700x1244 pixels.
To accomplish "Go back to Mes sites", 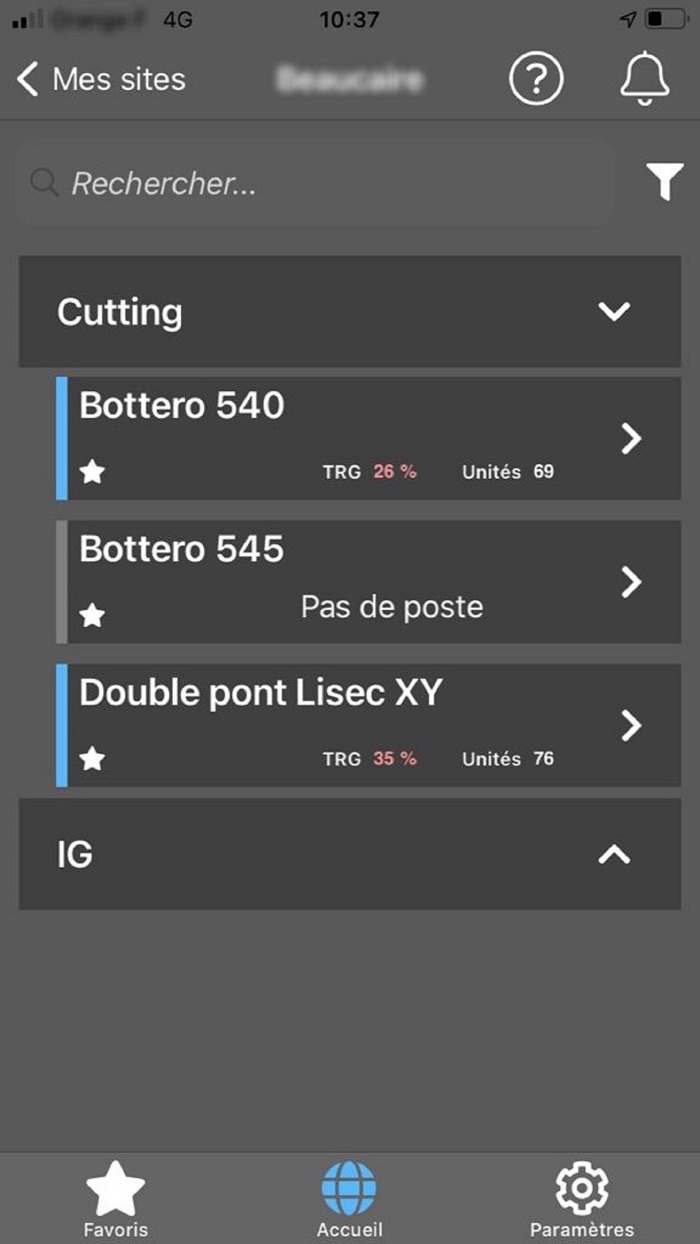I will (101, 79).
